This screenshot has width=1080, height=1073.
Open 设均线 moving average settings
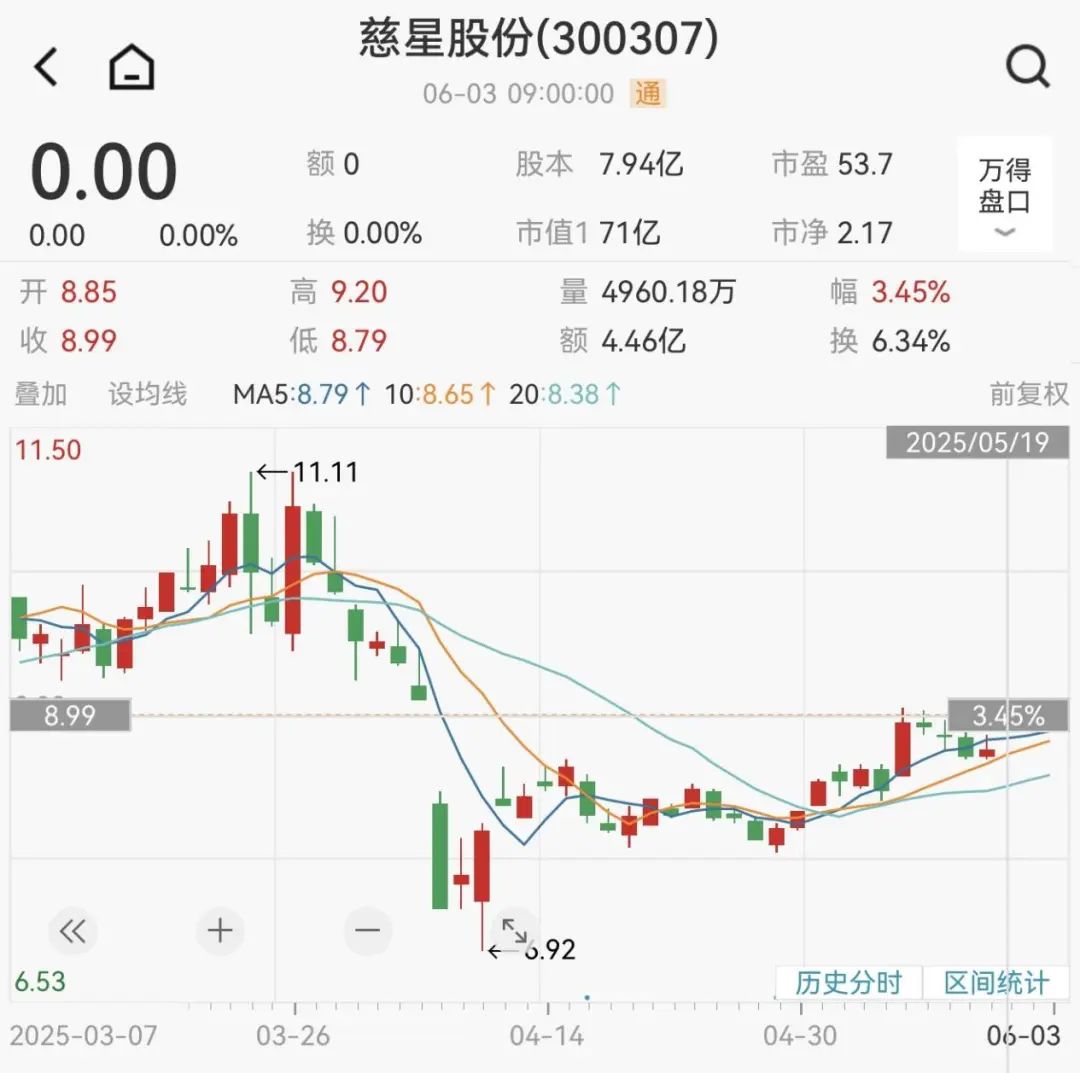click(148, 394)
